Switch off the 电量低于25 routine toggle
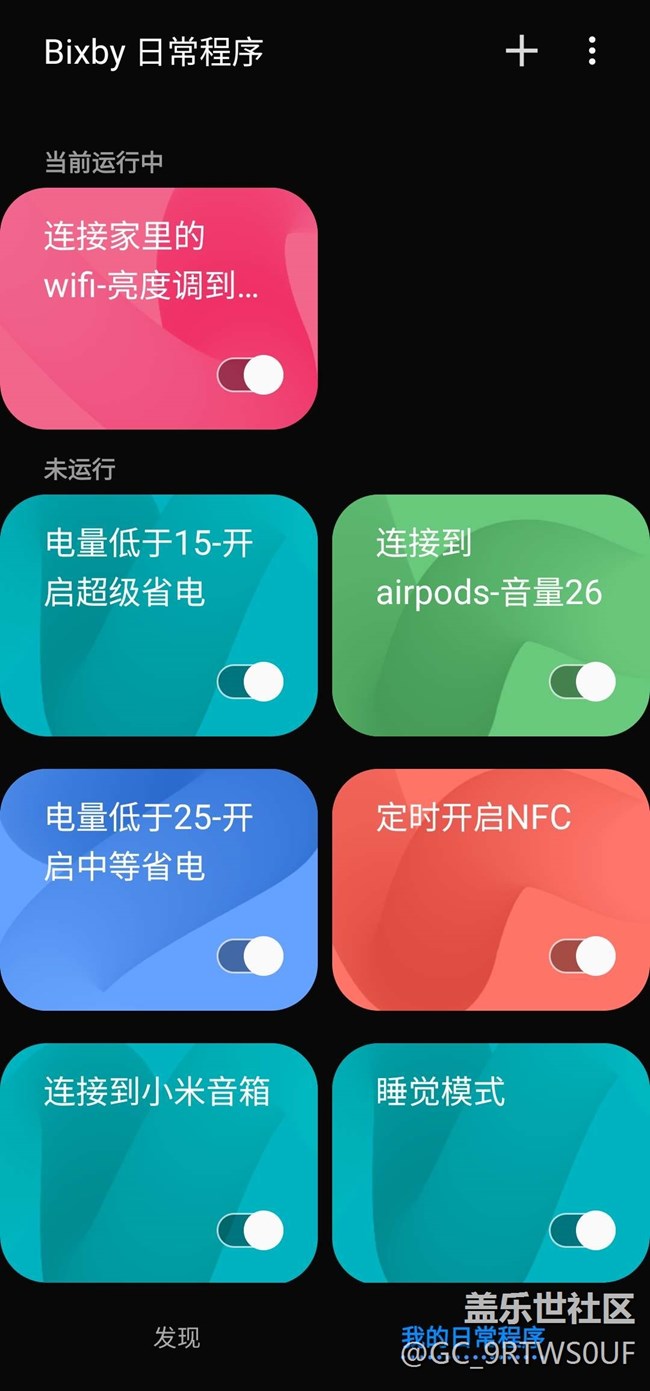Screen dimensions: 650x1391 [x=250, y=956]
